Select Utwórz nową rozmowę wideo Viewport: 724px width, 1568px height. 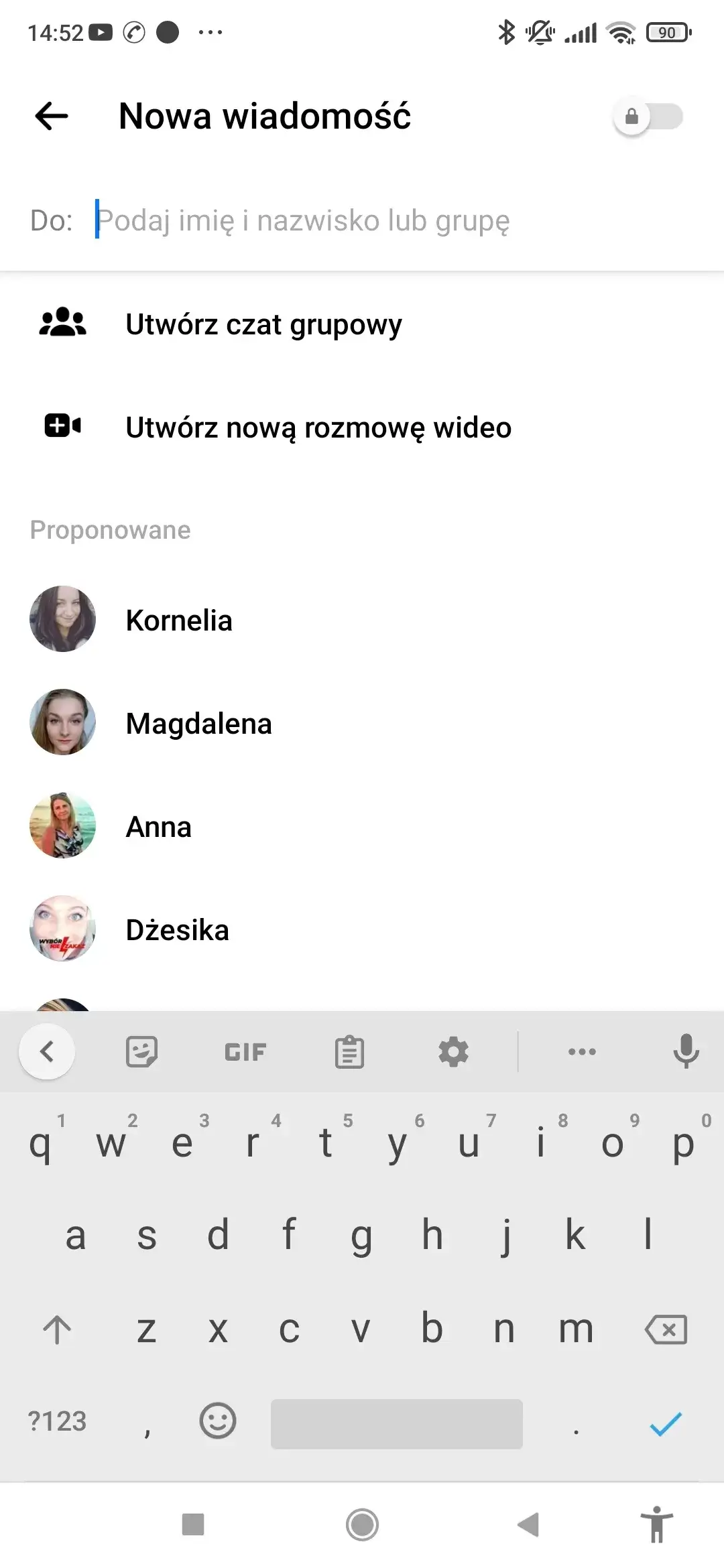(x=318, y=427)
